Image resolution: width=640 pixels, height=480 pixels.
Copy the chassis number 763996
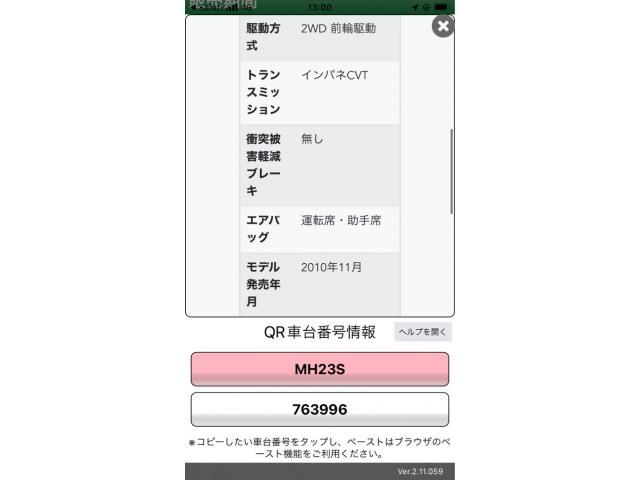[x=319, y=409]
